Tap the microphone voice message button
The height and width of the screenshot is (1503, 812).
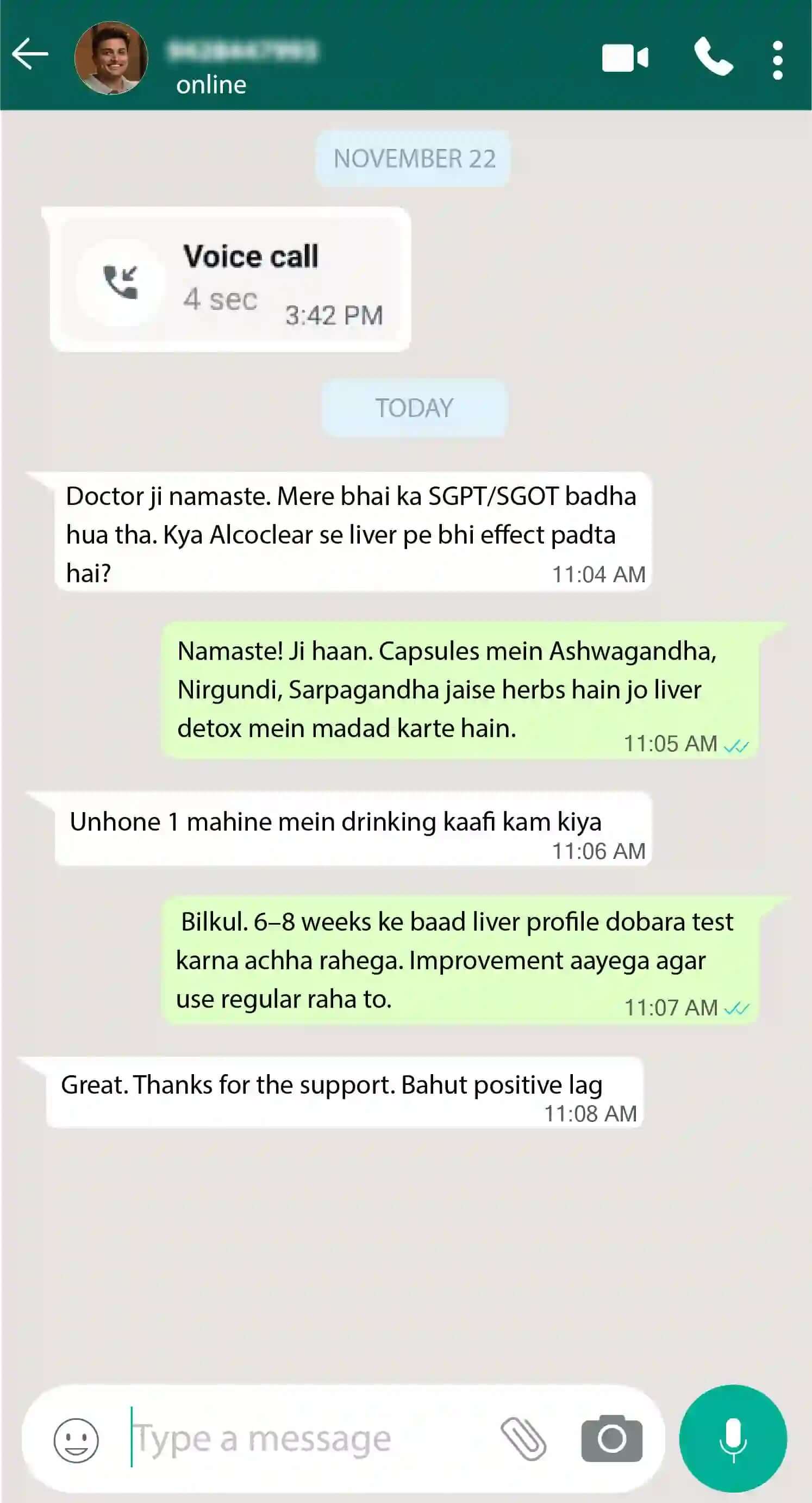point(733,1439)
